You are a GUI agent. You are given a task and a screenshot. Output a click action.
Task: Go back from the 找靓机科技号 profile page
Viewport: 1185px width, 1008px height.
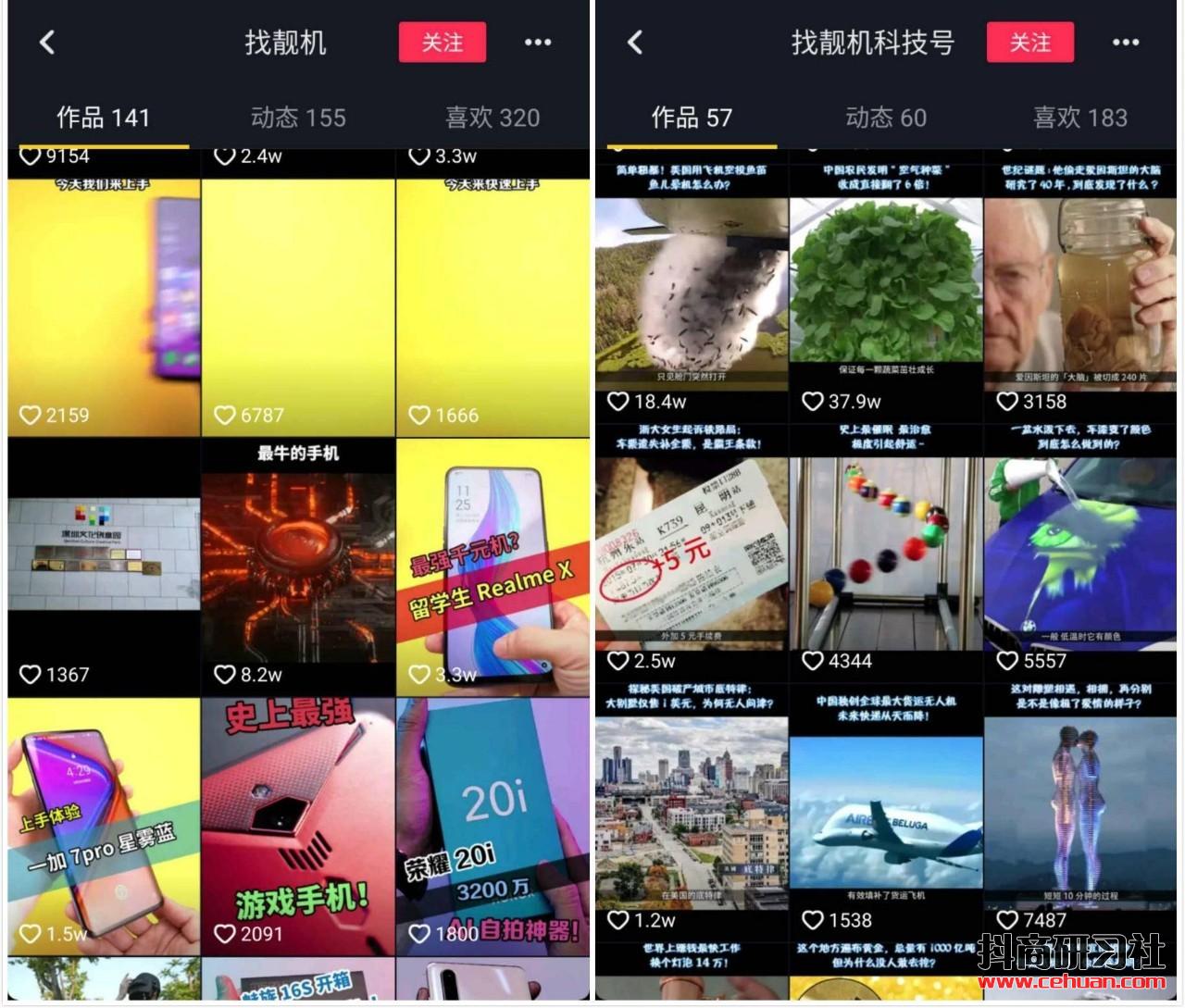tap(635, 43)
